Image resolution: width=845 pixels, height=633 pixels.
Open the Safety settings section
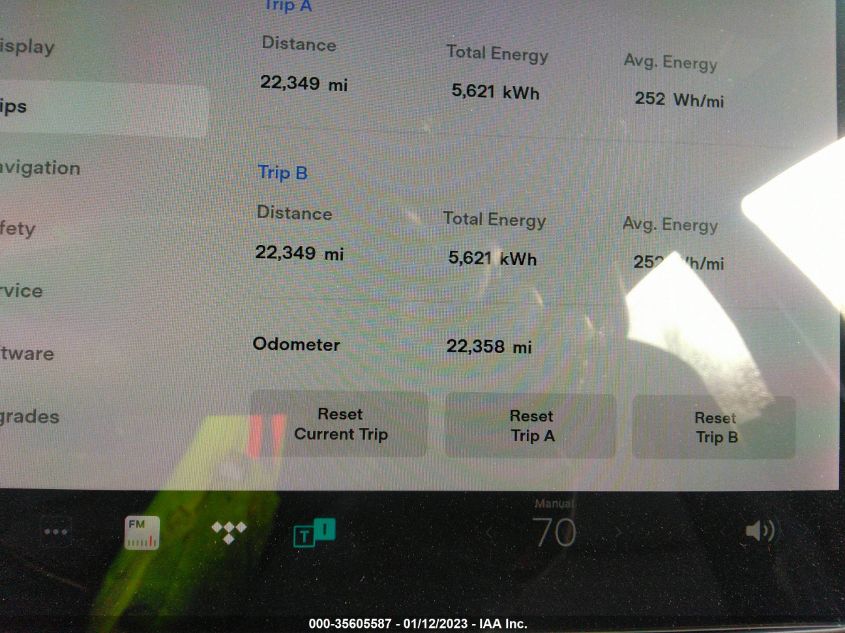coord(18,229)
